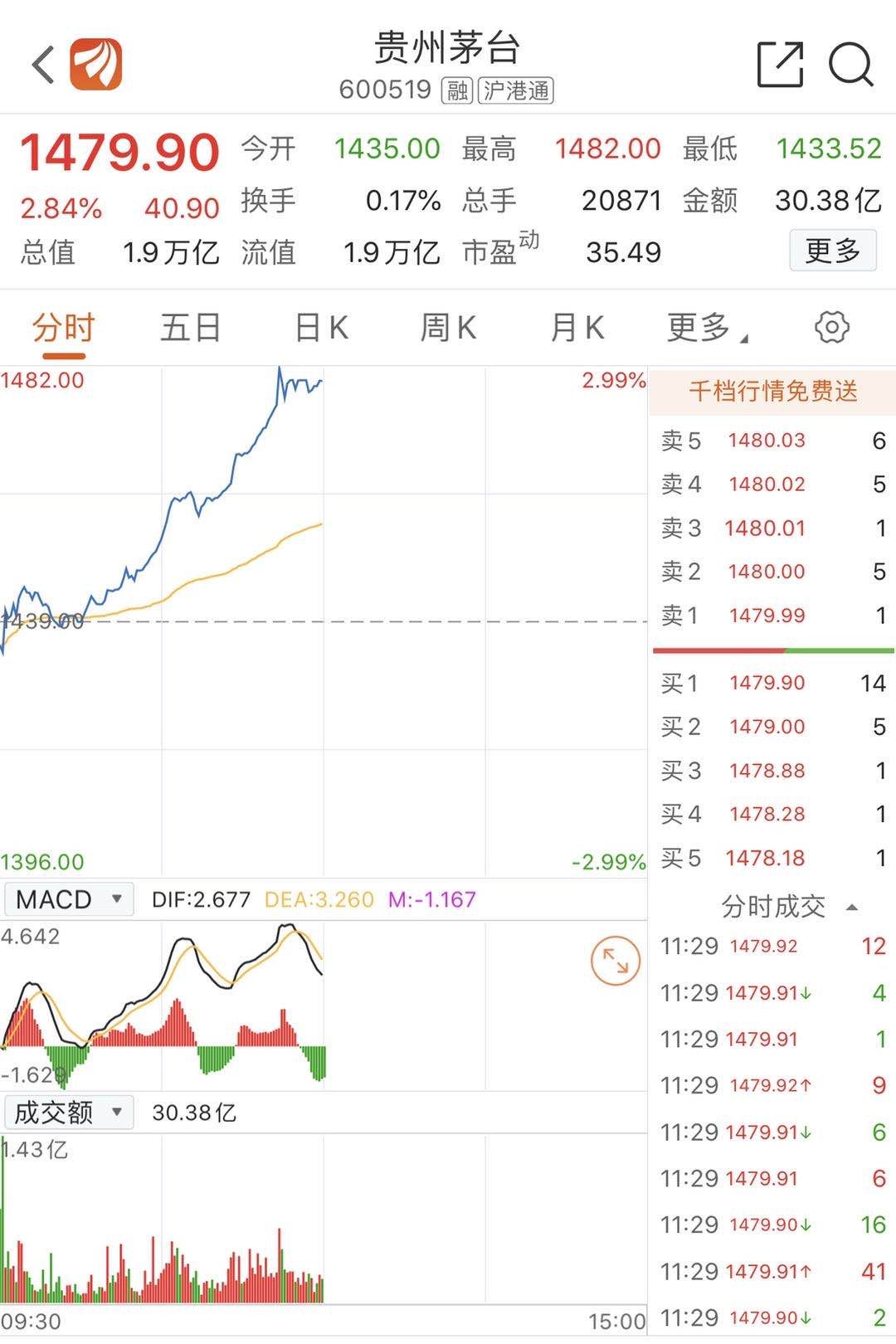Show the 月K chart tab
This screenshot has height=1344, width=896.
click(x=577, y=328)
